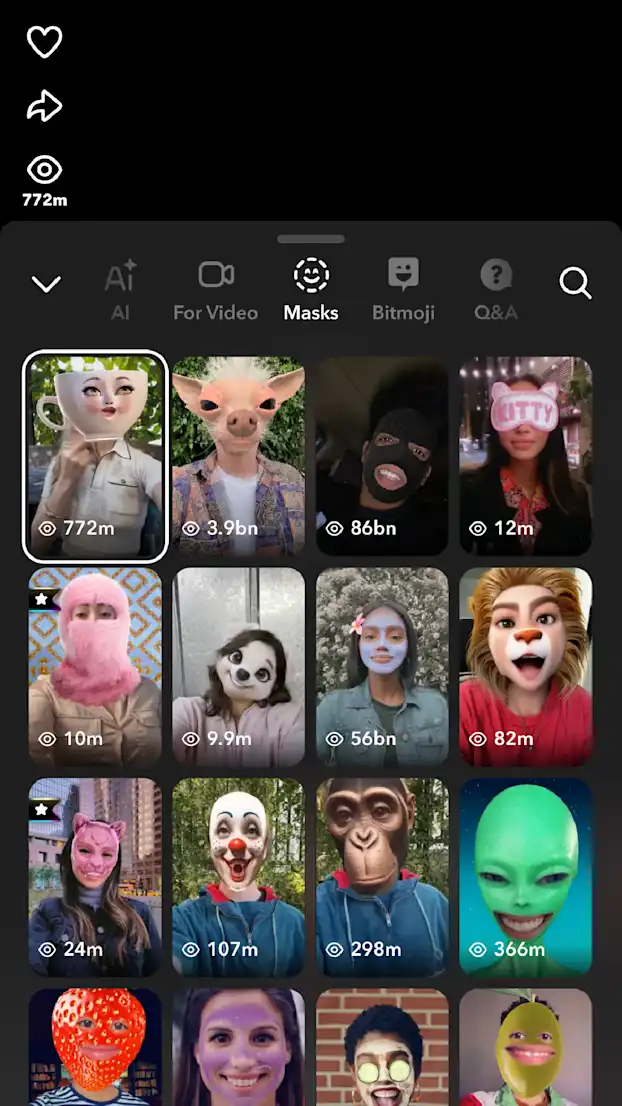Share the lens via arrow icon

coord(44,106)
